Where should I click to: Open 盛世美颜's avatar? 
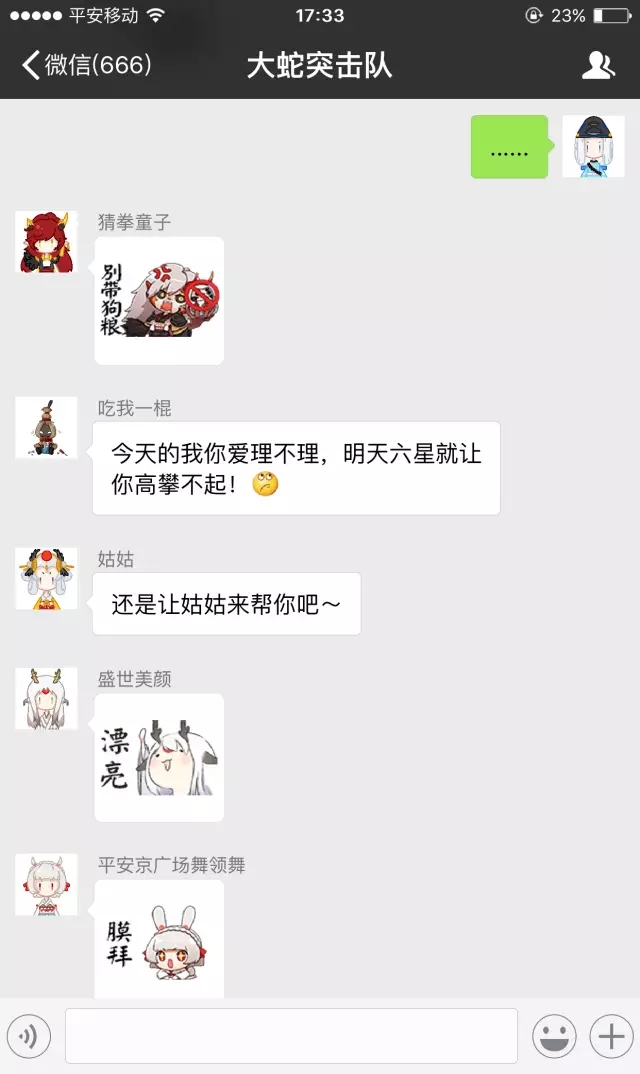pos(46,698)
